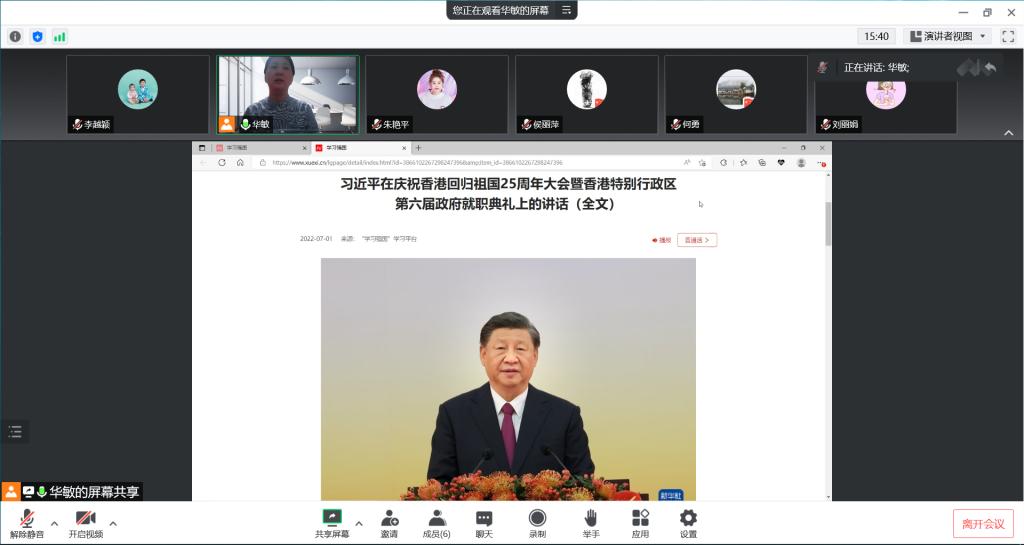This screenshot has height=545, width=1024.
Task: Expand video options next to camera
Action: pyautogui.click(x=113, y=522)
